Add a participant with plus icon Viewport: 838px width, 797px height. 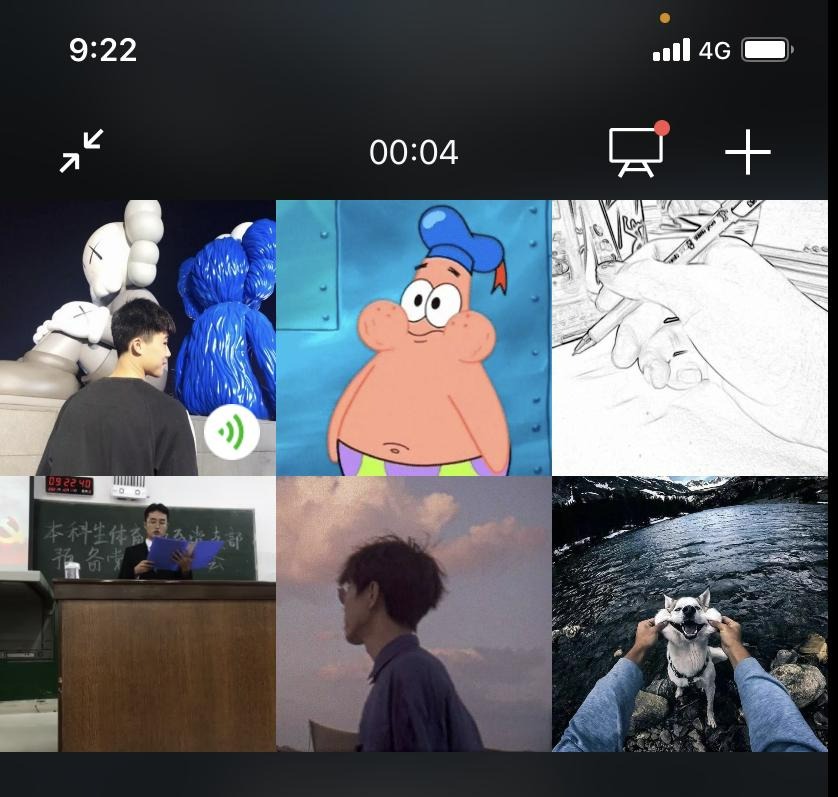[x=747, y=153]
